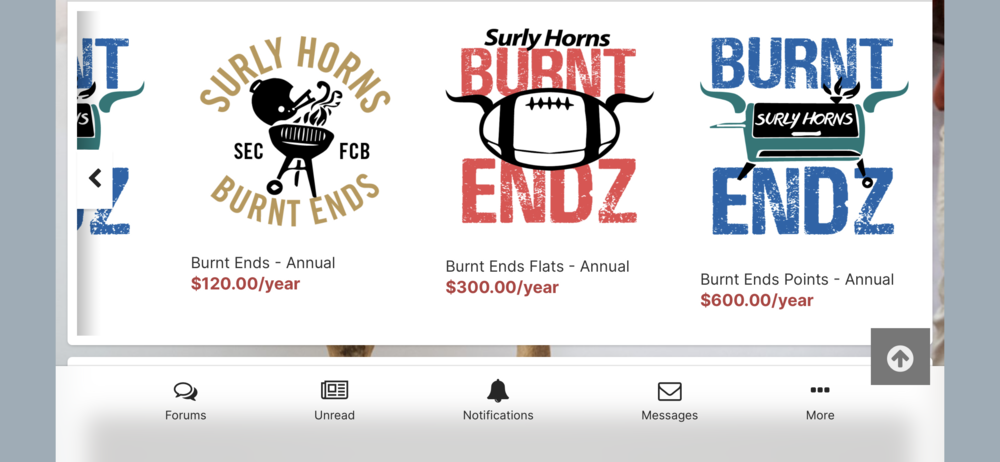1000x462 pixels.
Task: Switch to the Forums tab
Action: coord(185,401)
